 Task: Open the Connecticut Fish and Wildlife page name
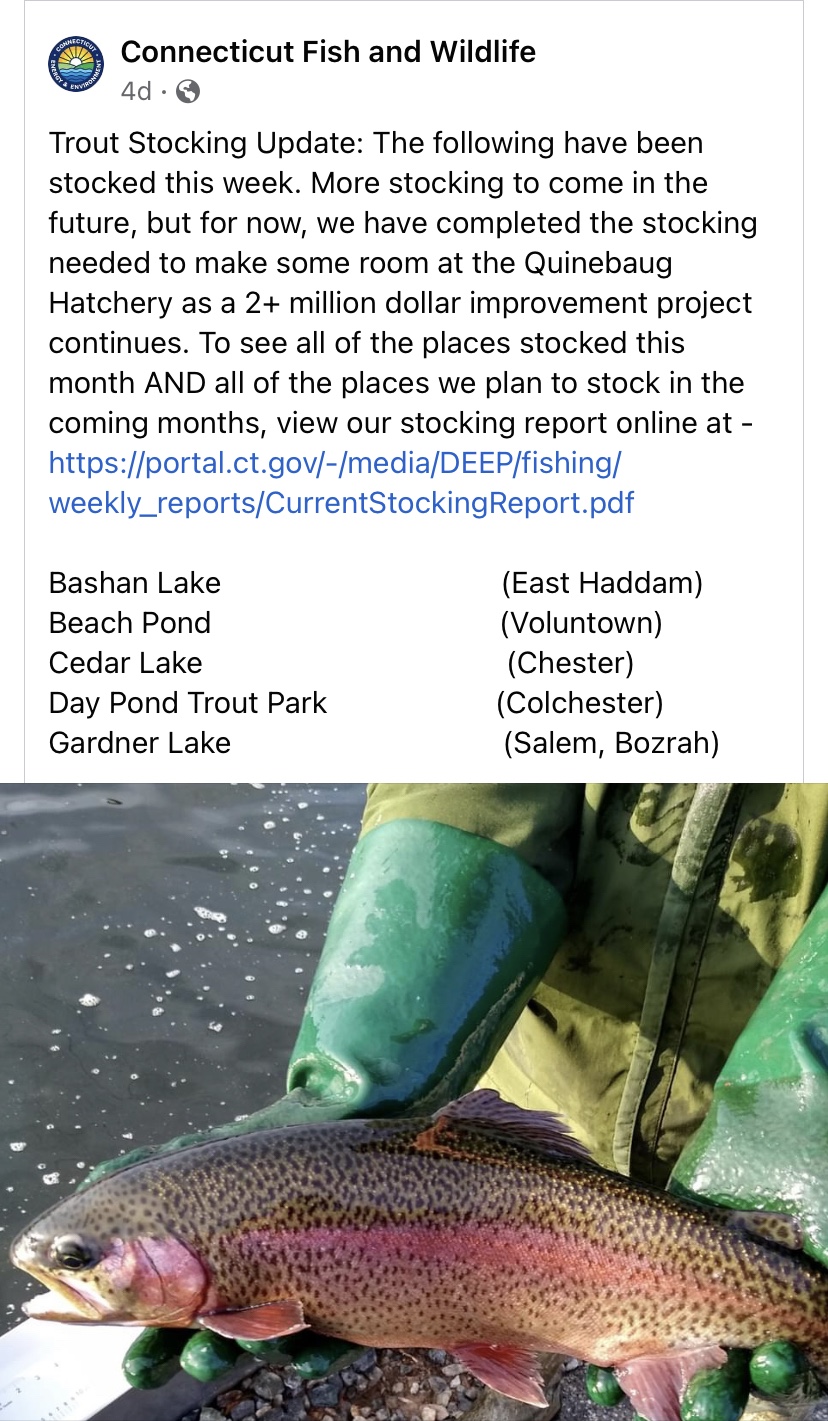[x=328, y=52]
